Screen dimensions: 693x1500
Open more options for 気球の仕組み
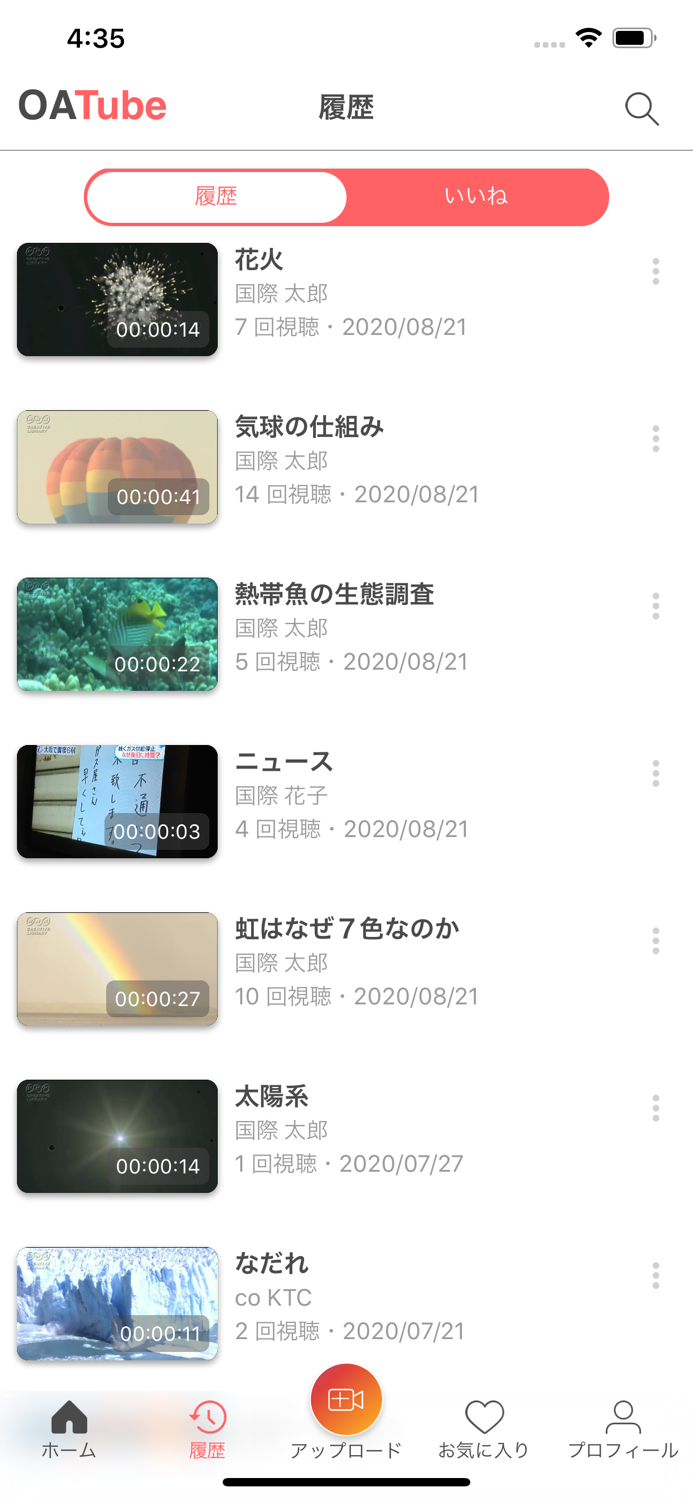click(x=655, y=438)
